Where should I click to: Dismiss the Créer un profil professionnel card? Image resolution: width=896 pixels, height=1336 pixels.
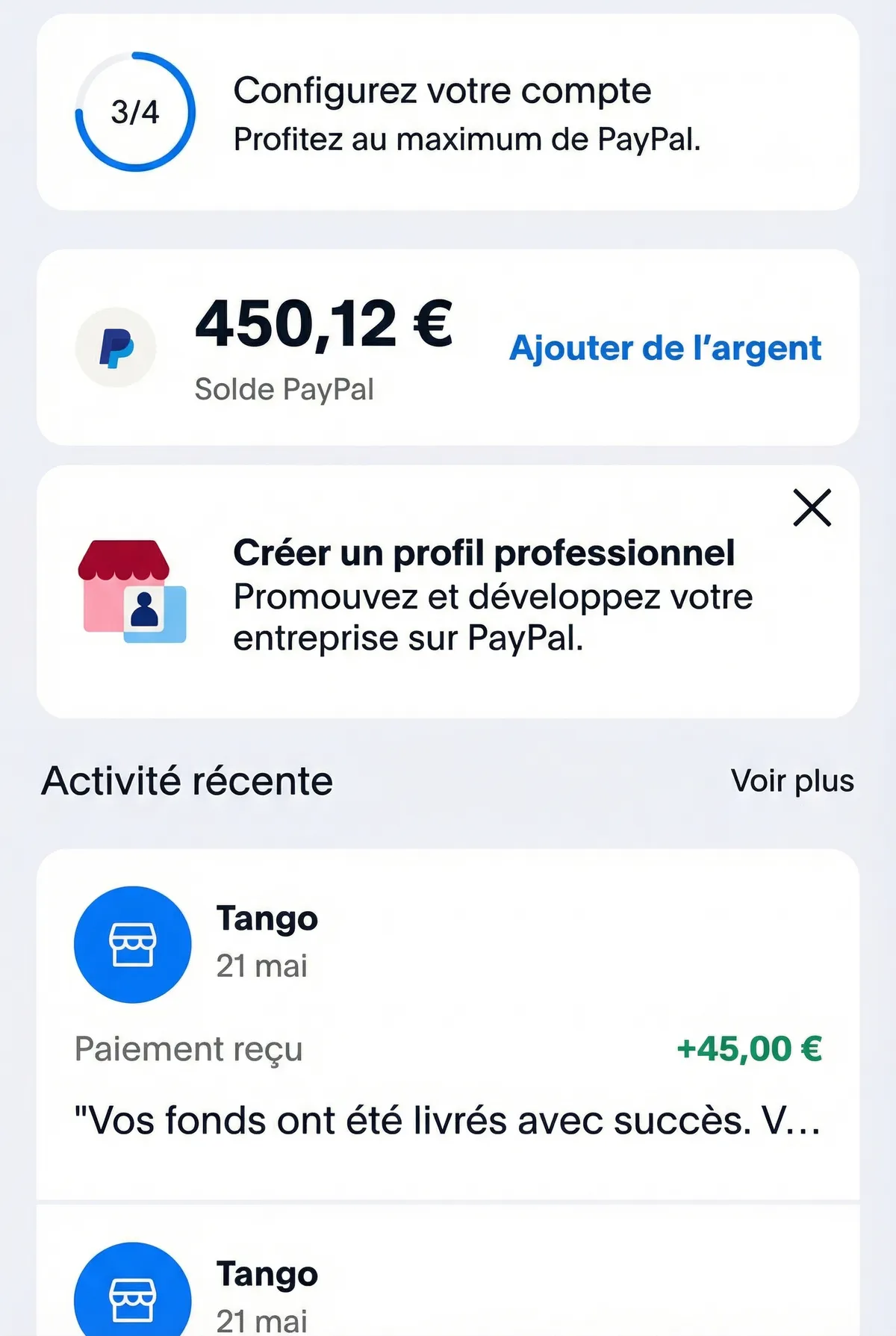(811, 509)
